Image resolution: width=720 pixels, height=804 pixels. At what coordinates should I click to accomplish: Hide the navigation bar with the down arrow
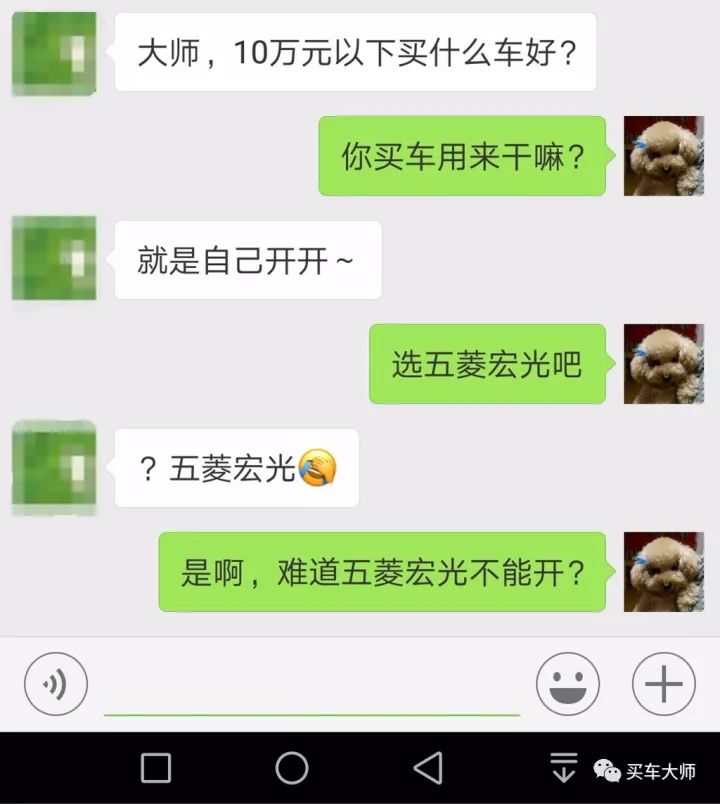564,768
